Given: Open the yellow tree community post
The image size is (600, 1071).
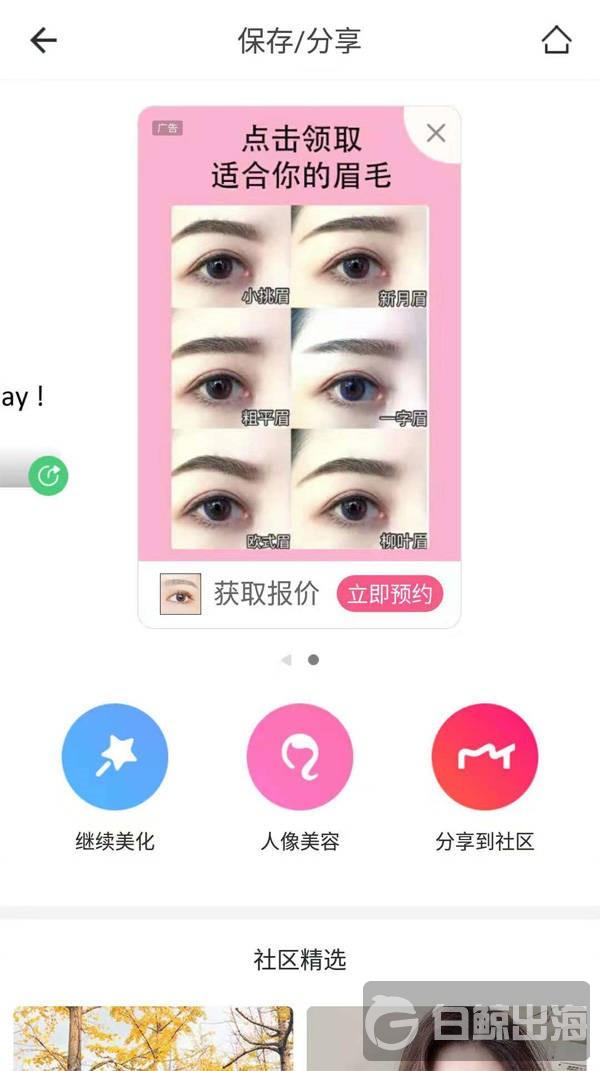Looking at the screenshot, I should (153, 1038).
